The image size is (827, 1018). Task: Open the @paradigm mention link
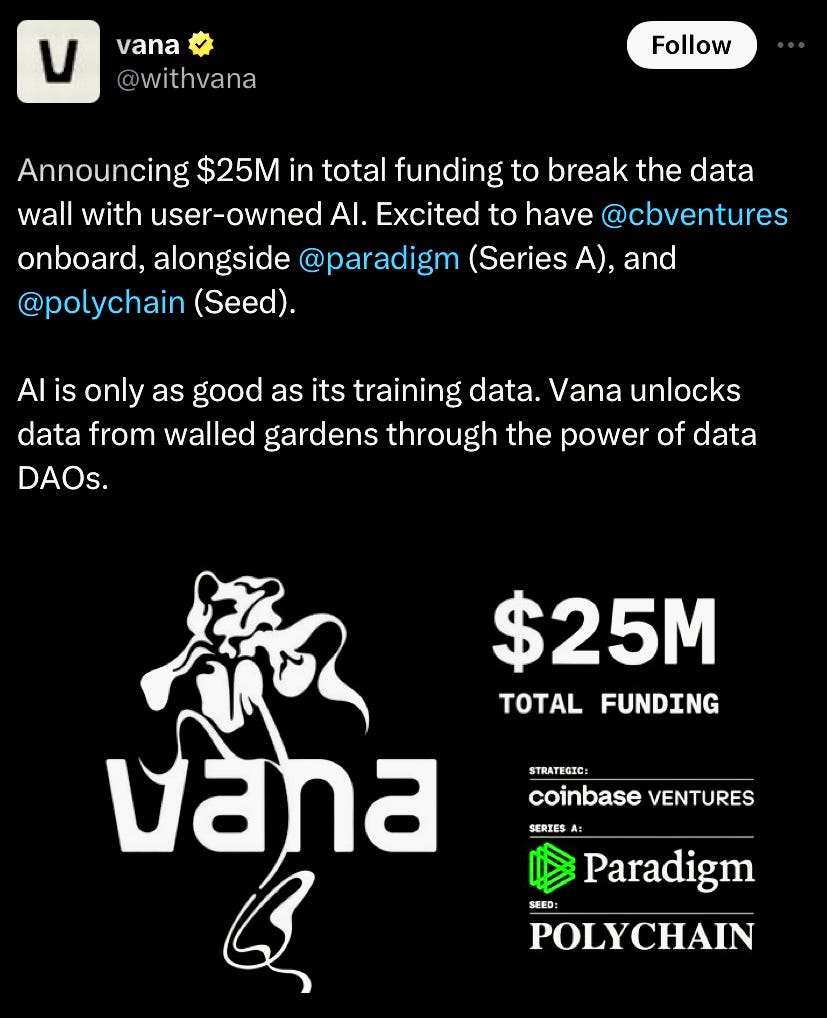pyautogui.click(x=378, y=258)
